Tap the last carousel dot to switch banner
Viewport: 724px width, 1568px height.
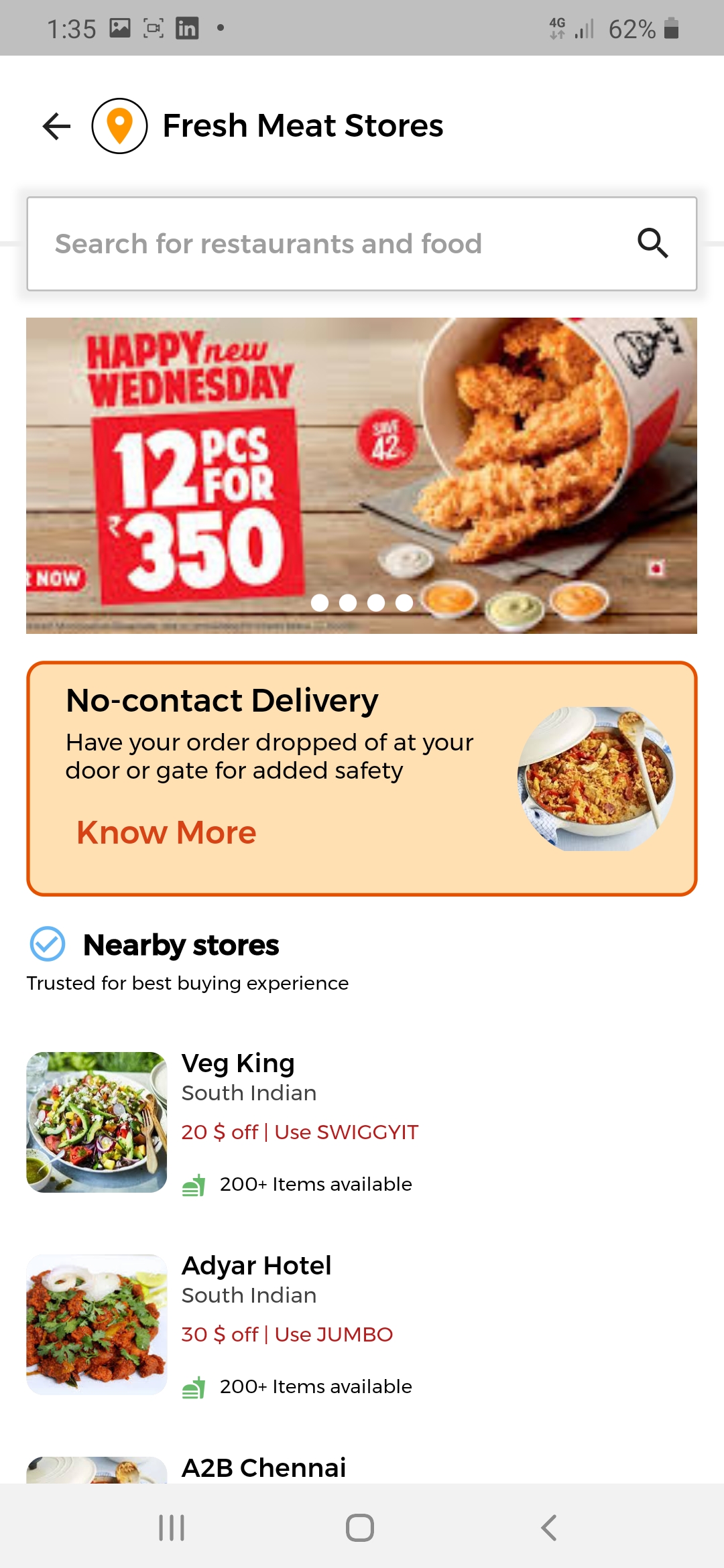(x=404, y=602)
